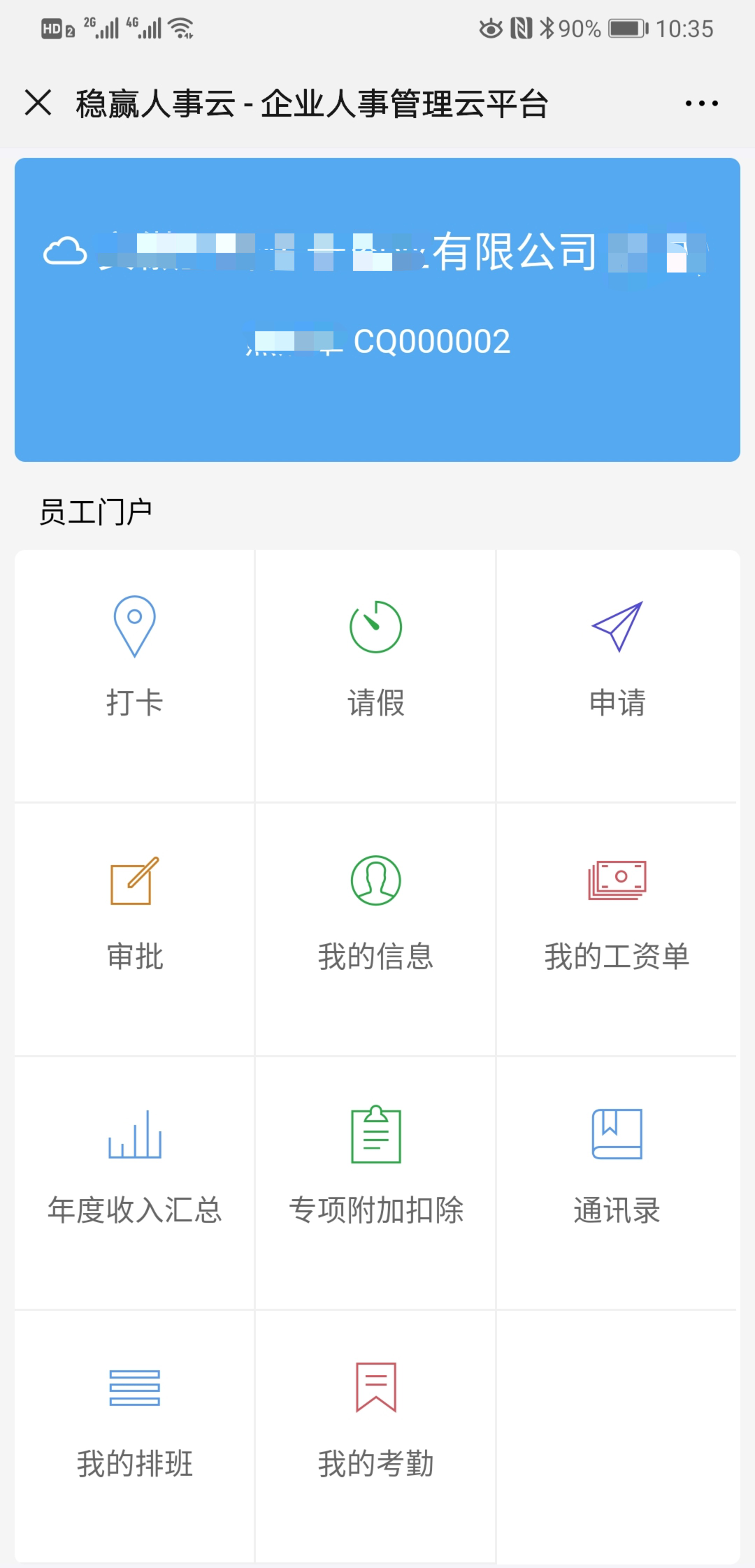Open the 打卡 clock-in tile
The height and width of the screenshot is (1568, 755).
(134, 676)
